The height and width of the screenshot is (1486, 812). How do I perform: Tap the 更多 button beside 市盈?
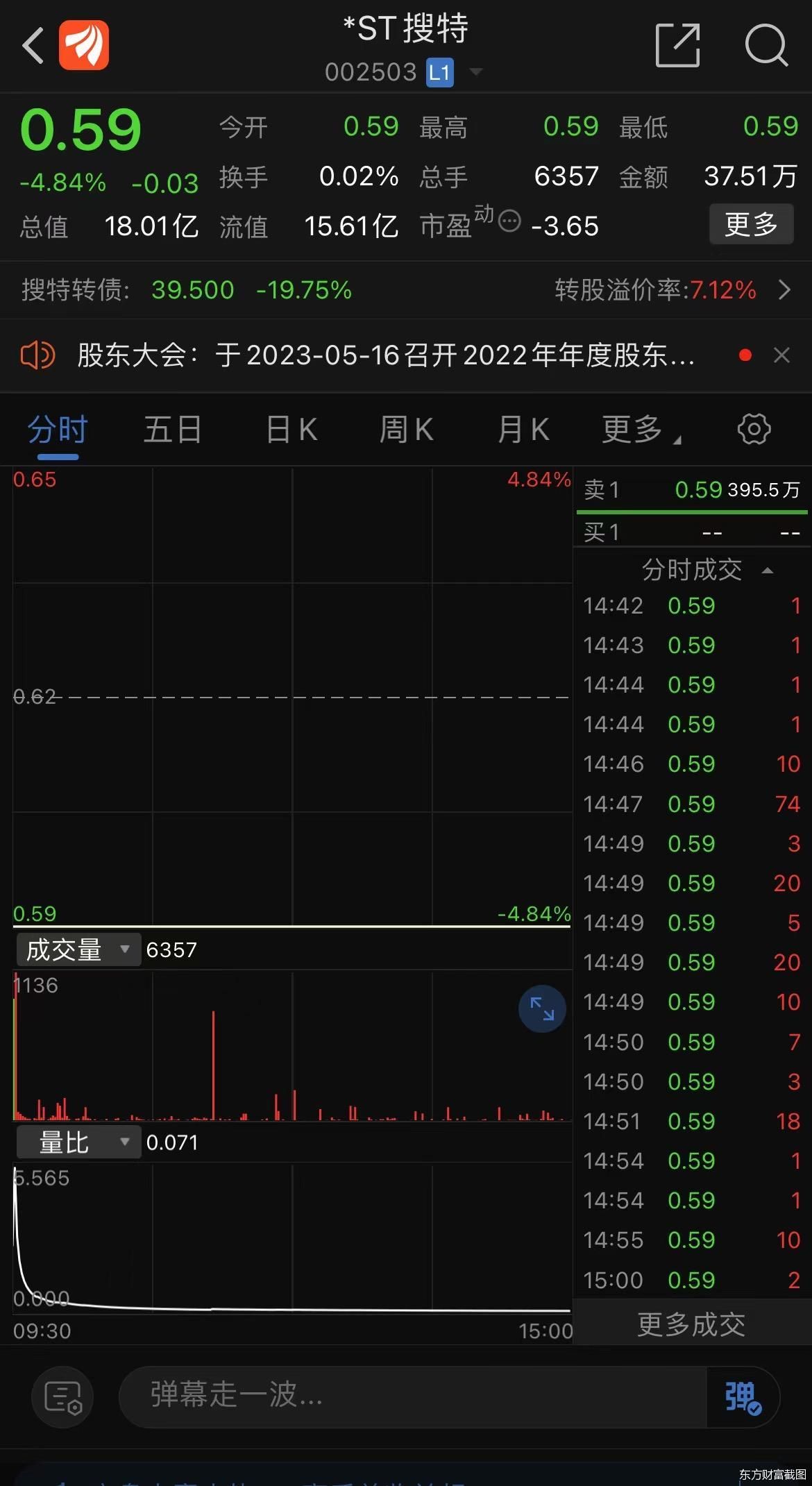[751, 224]
